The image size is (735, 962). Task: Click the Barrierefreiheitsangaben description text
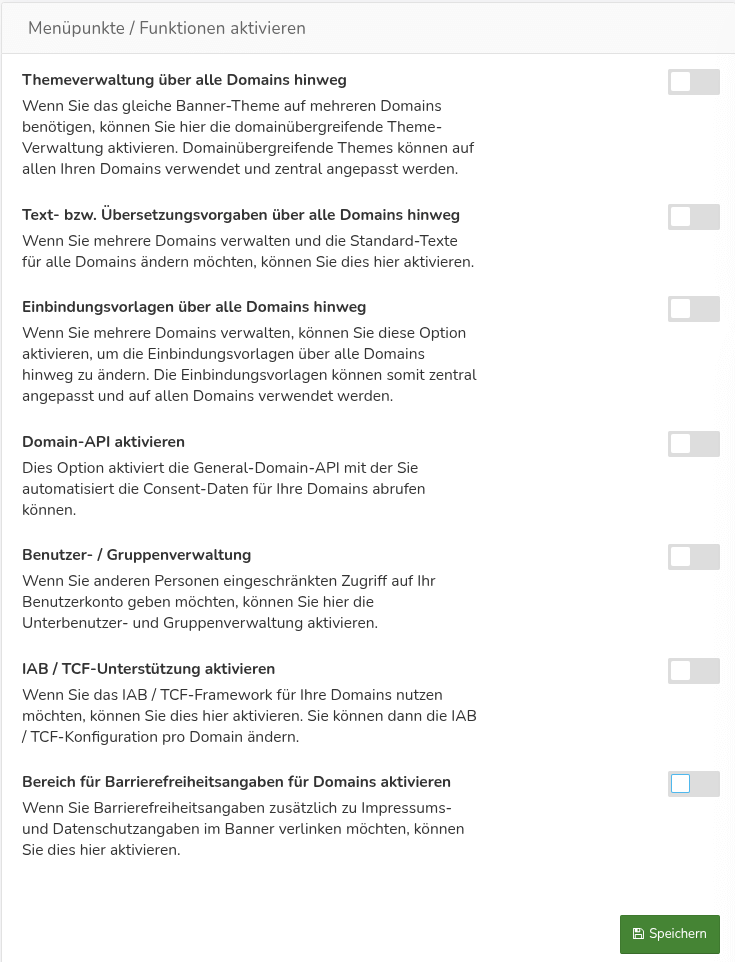pos(241,829)
